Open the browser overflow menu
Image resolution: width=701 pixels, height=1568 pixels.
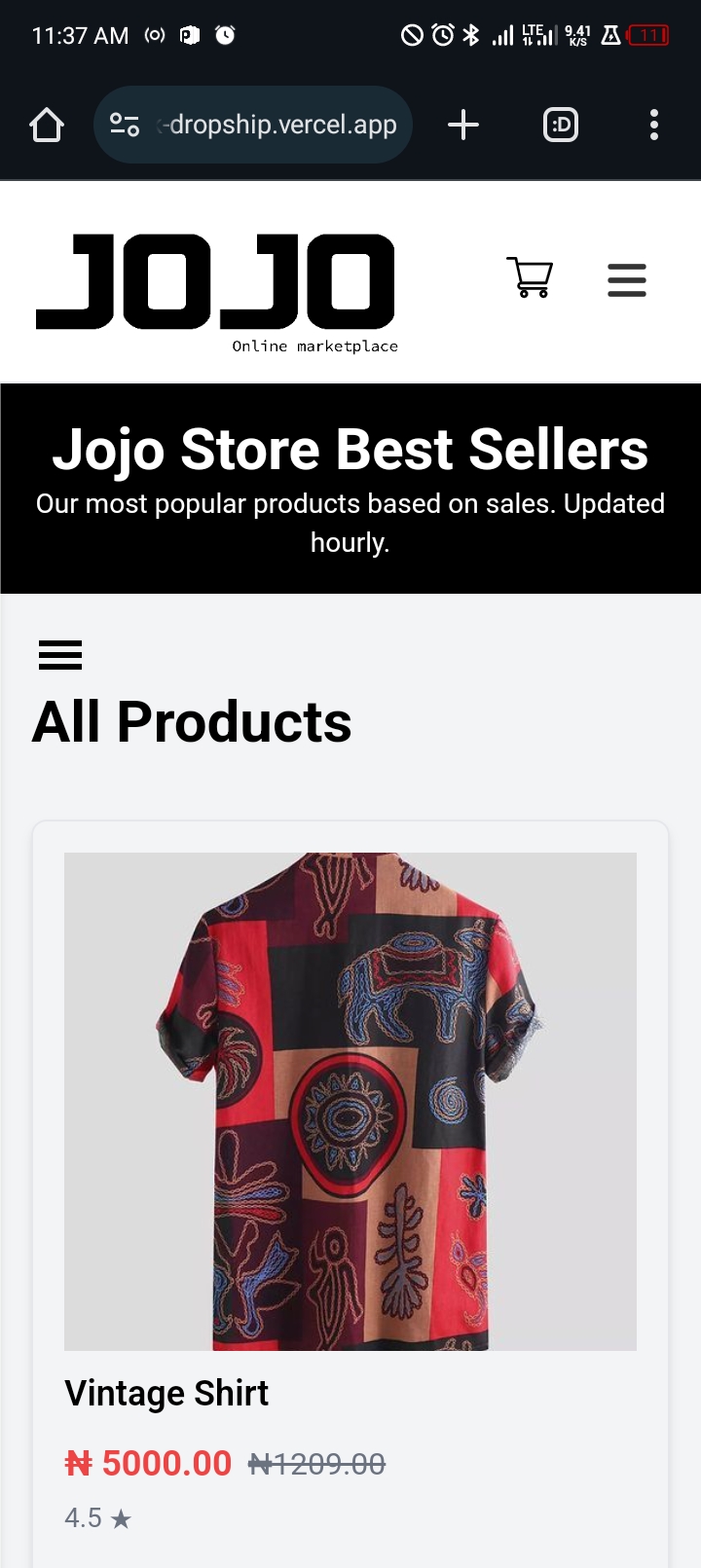point(654,125)
